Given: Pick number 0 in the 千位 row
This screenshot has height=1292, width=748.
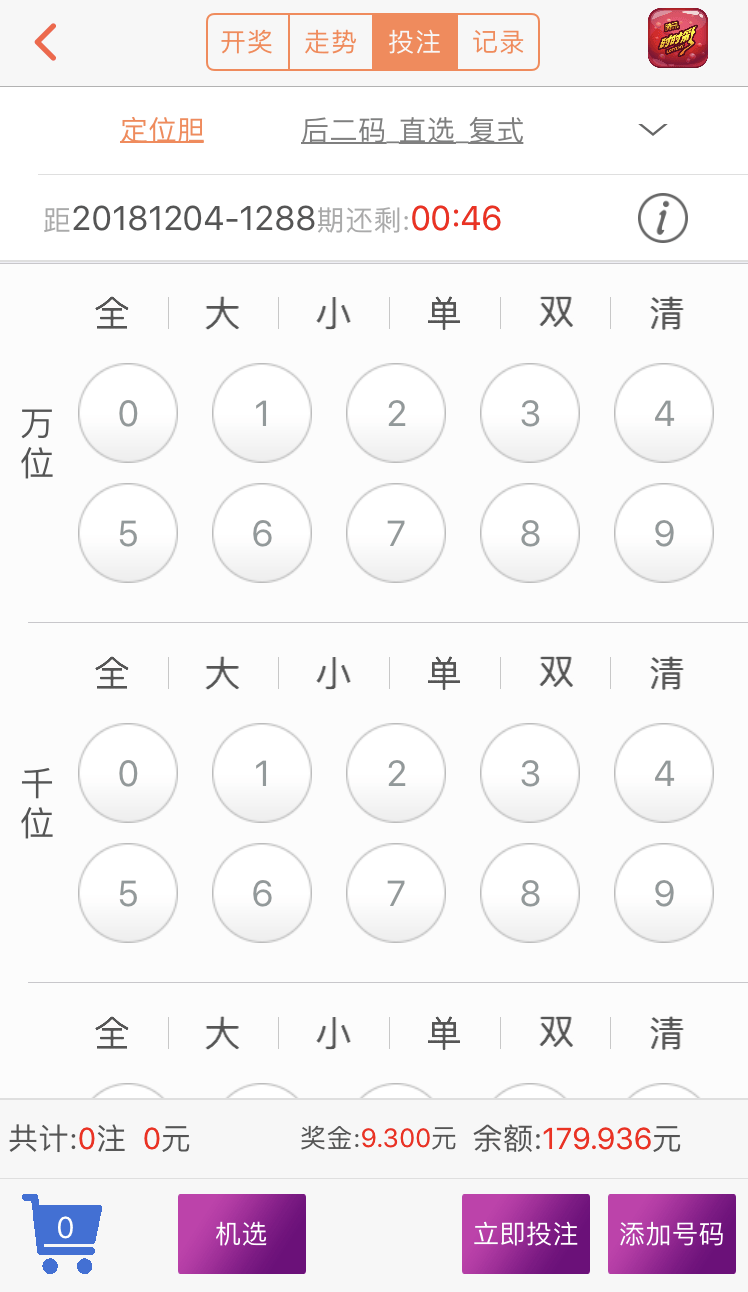Looking at the screenshot, I should point(128,773).
